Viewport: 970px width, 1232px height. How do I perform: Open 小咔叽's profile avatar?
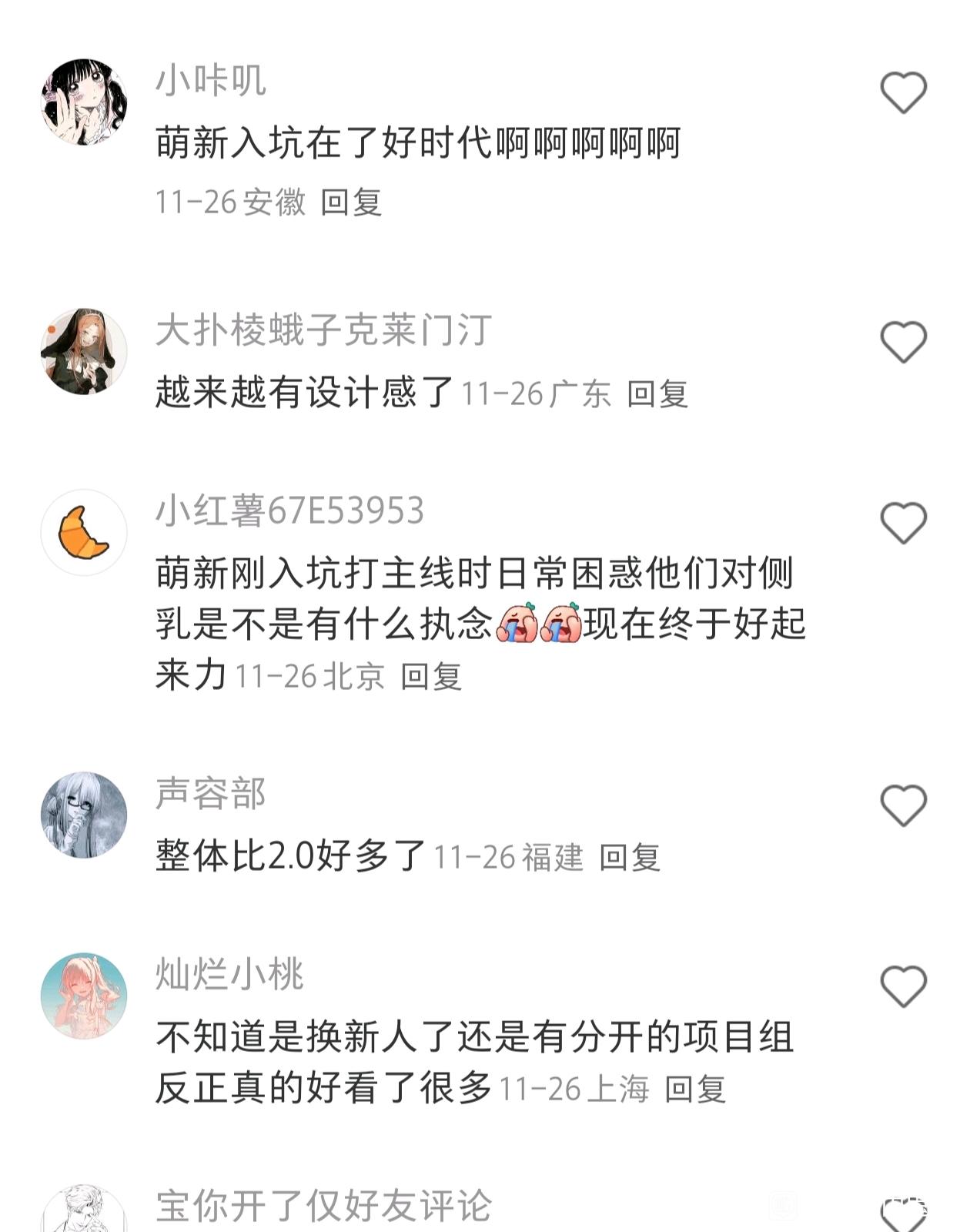coord(84,101)
